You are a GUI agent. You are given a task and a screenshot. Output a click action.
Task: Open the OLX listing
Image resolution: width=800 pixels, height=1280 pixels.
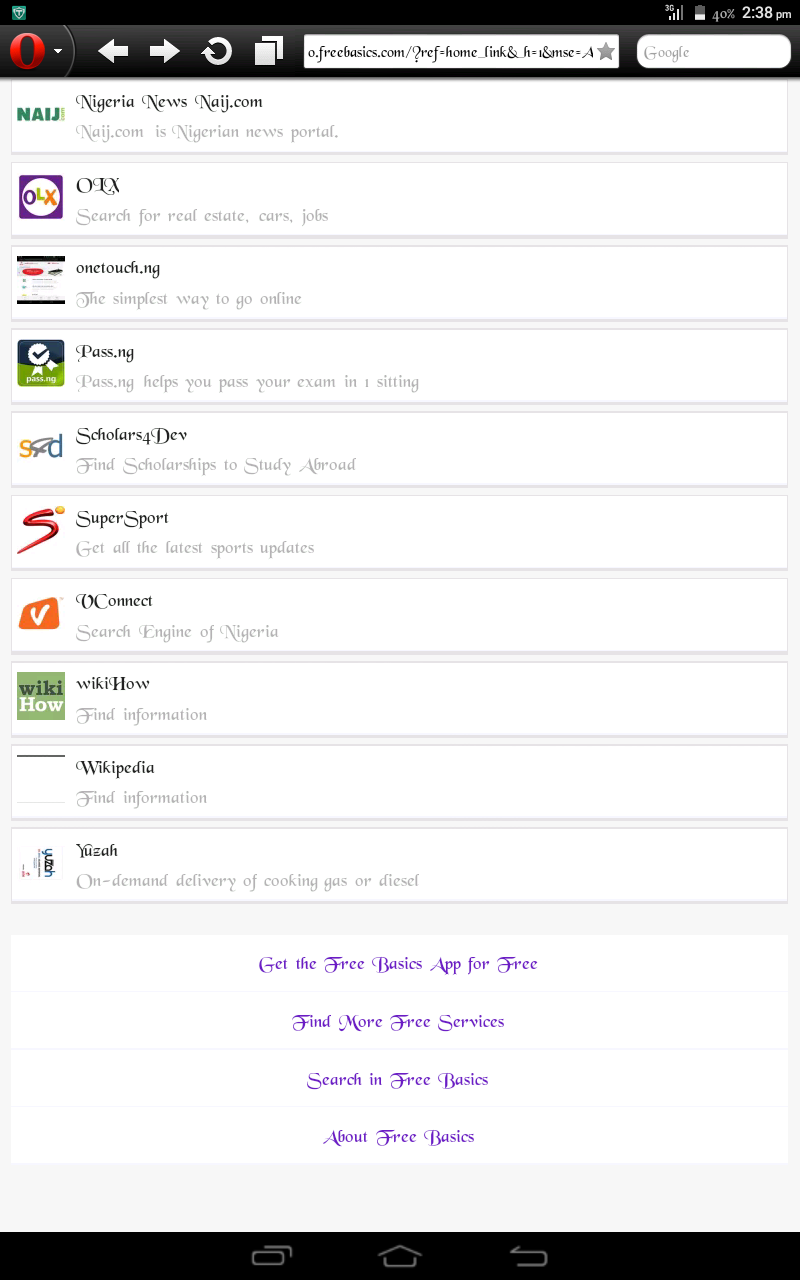click(400, 199)
